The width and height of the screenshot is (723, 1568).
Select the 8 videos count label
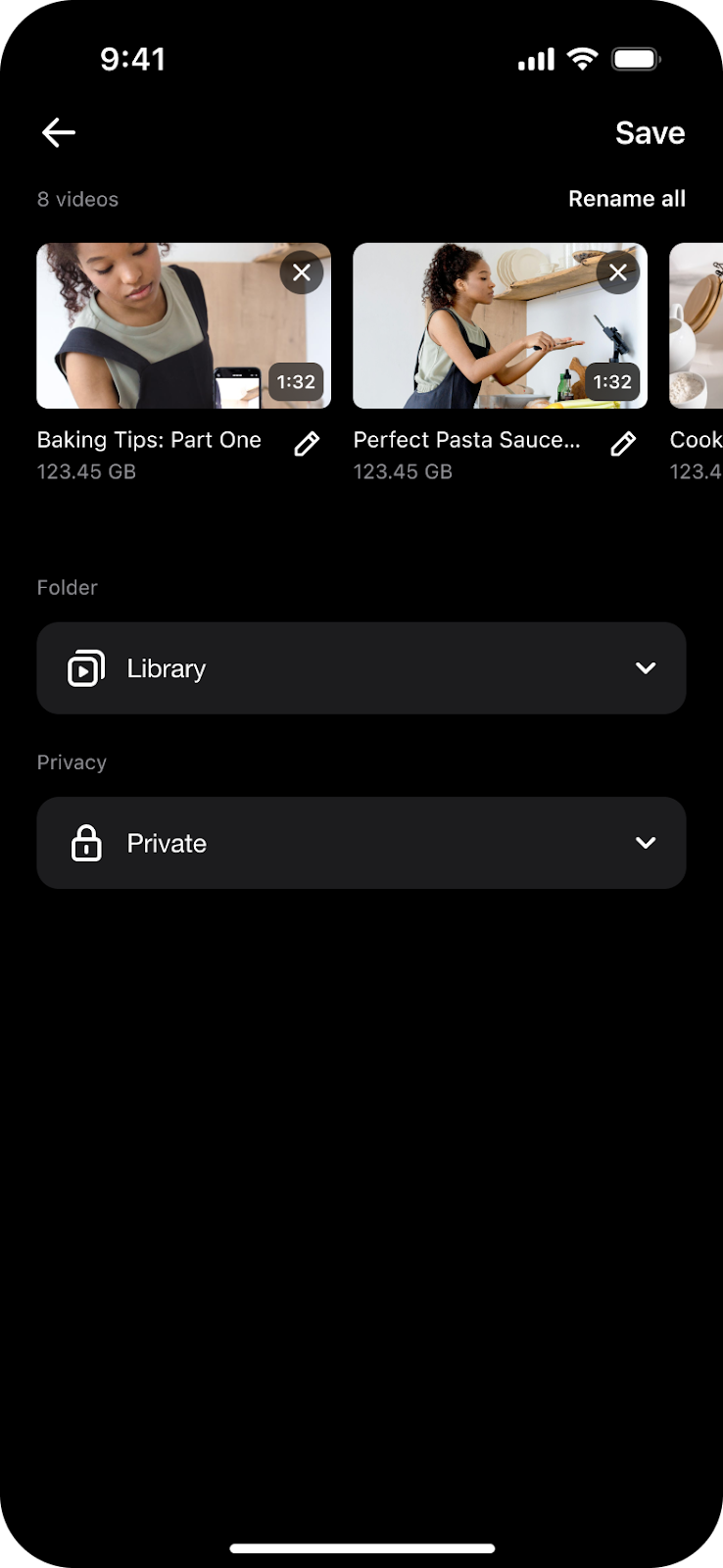tap(77, 199)
